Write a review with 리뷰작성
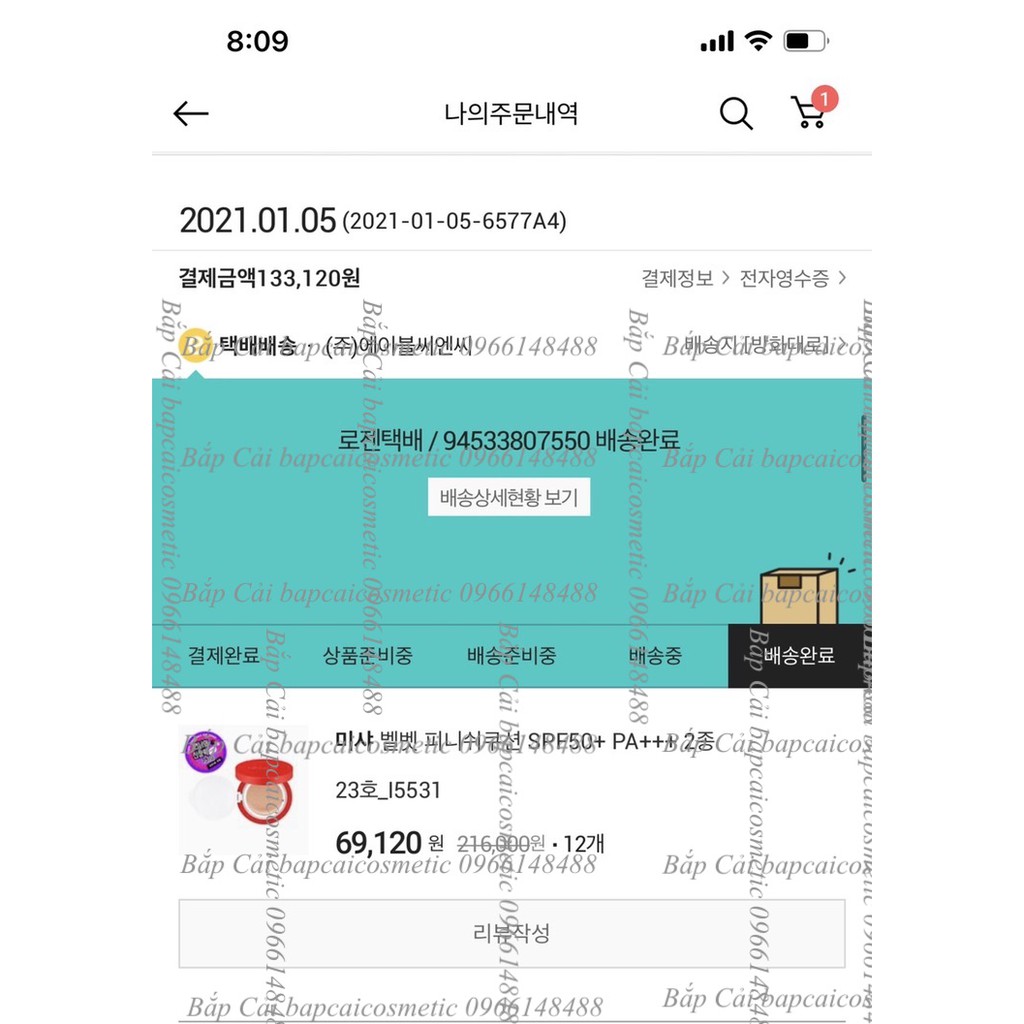Screen dimensions: 1024x1024 click(511, 934)
